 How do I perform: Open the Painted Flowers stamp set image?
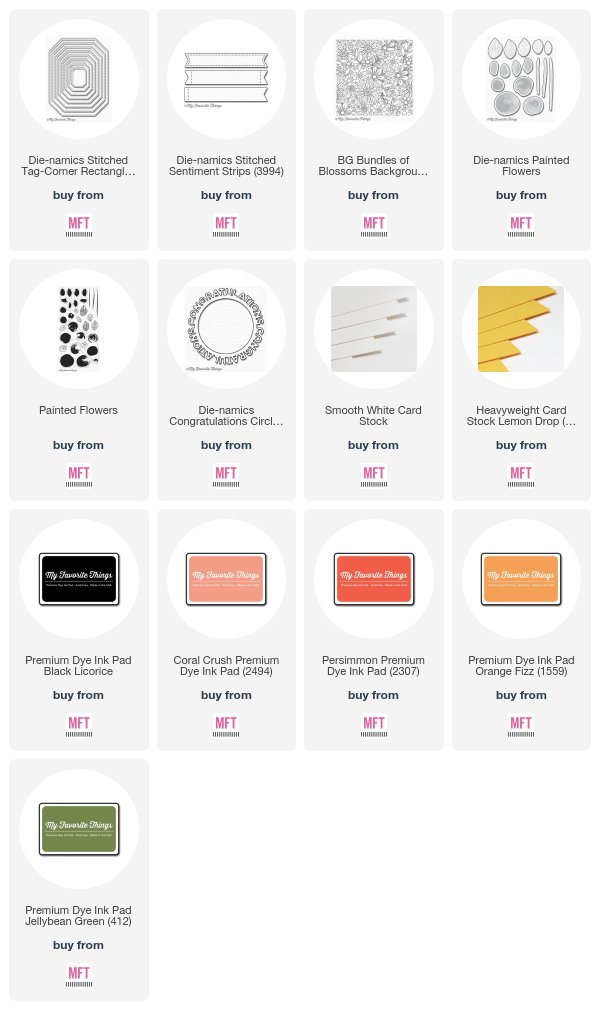(x=79, y=329)
